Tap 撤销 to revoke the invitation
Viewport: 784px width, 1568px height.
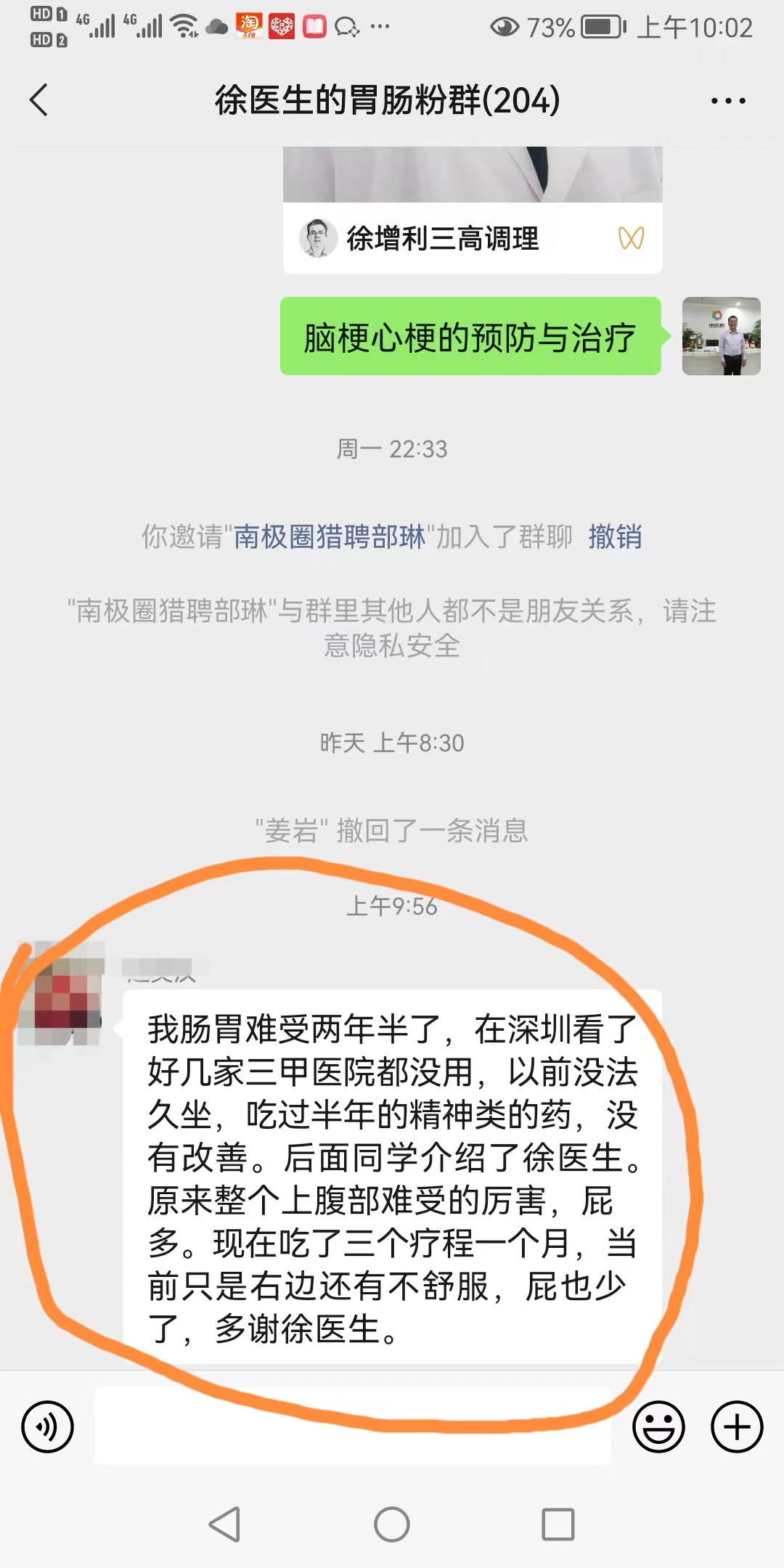(615, 537)
